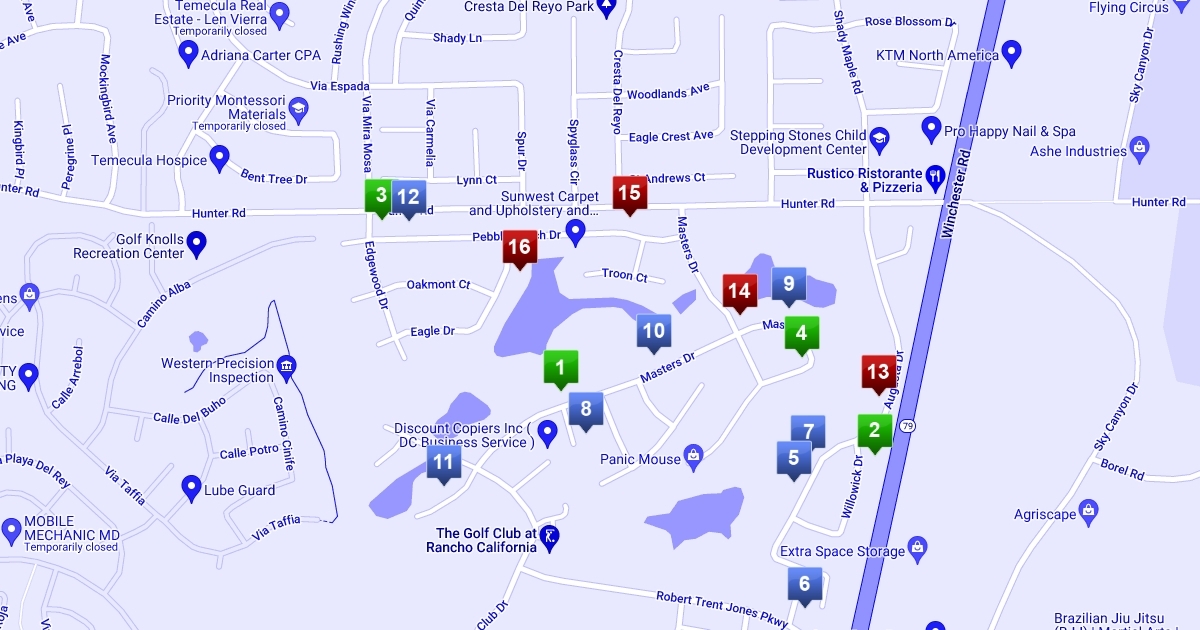1200x630 pixels.
Task: Open green marker 3 on Hunter Rd
Action: (381, 198)
